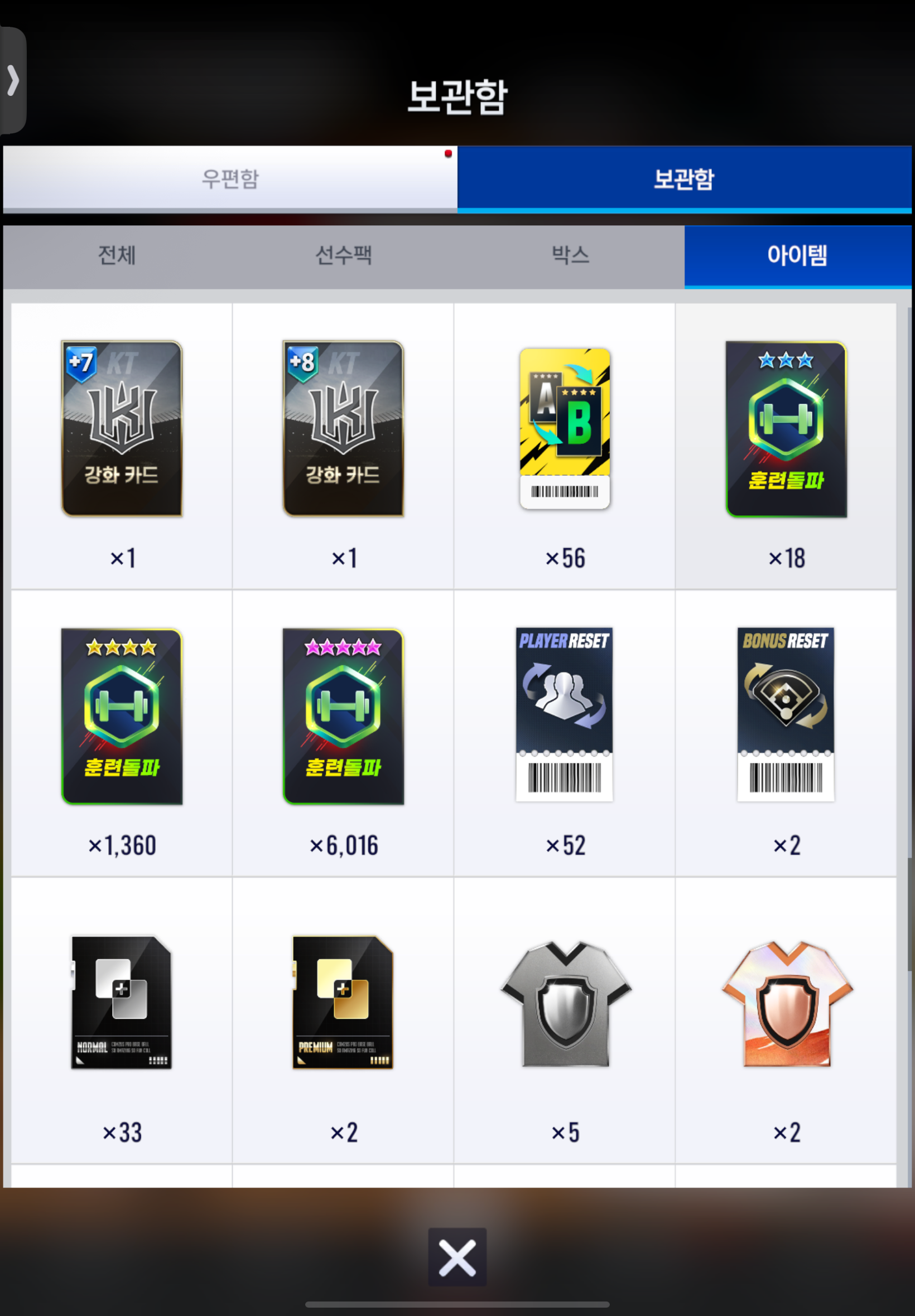Select the 아이템 category
Viewport: 915px width, 1316px height.
(797, 255)
